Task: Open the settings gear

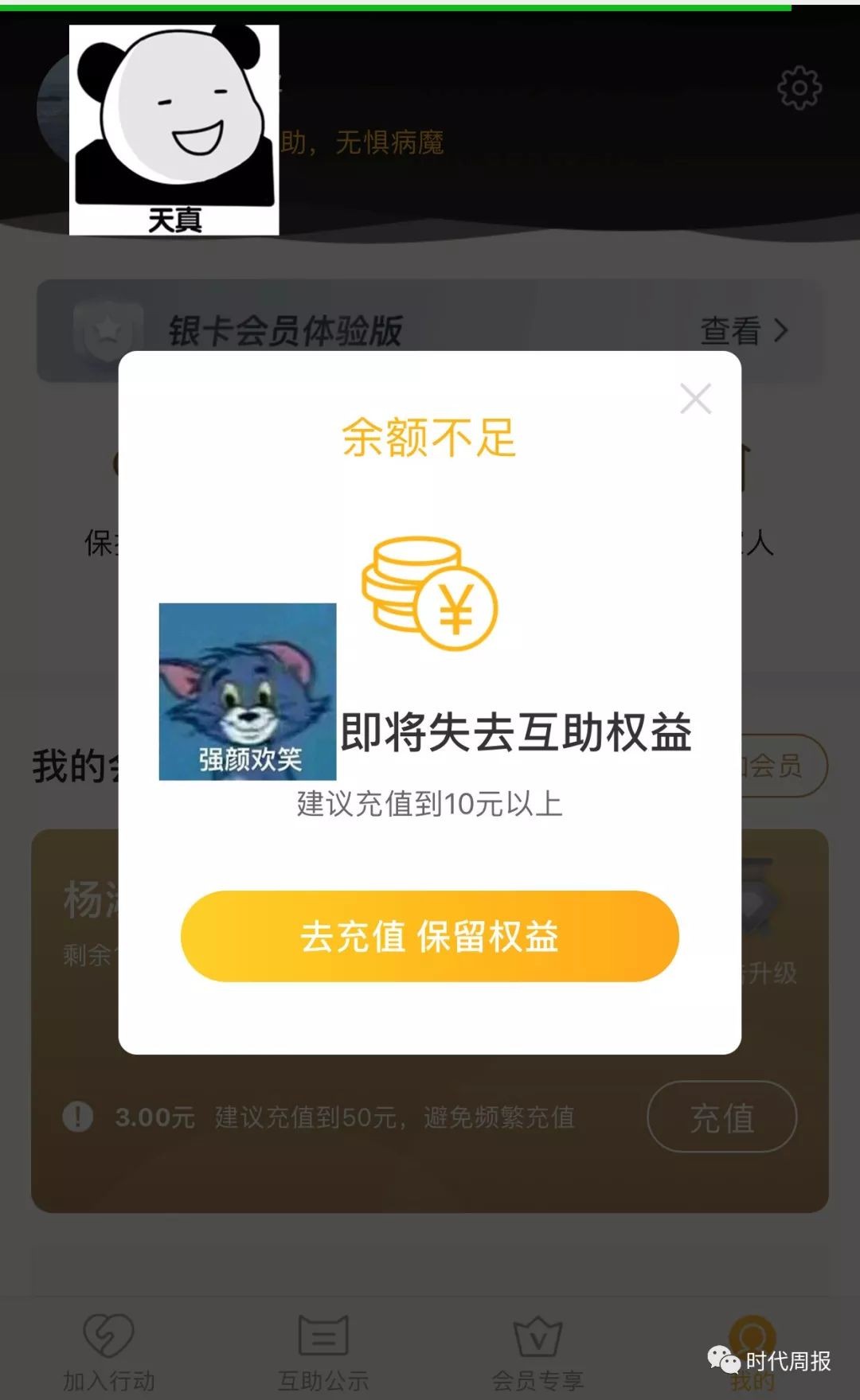Action: coord(799,88)
